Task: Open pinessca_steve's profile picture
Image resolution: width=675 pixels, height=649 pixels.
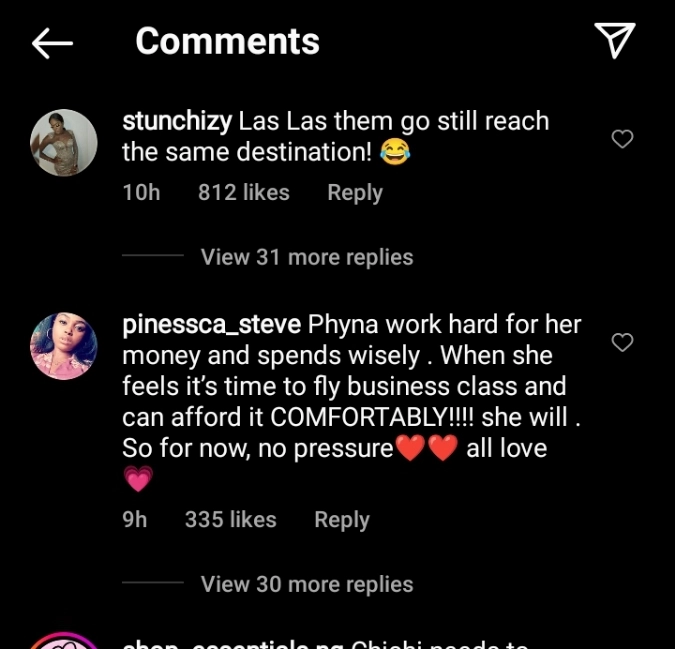Action: (64, 346)
